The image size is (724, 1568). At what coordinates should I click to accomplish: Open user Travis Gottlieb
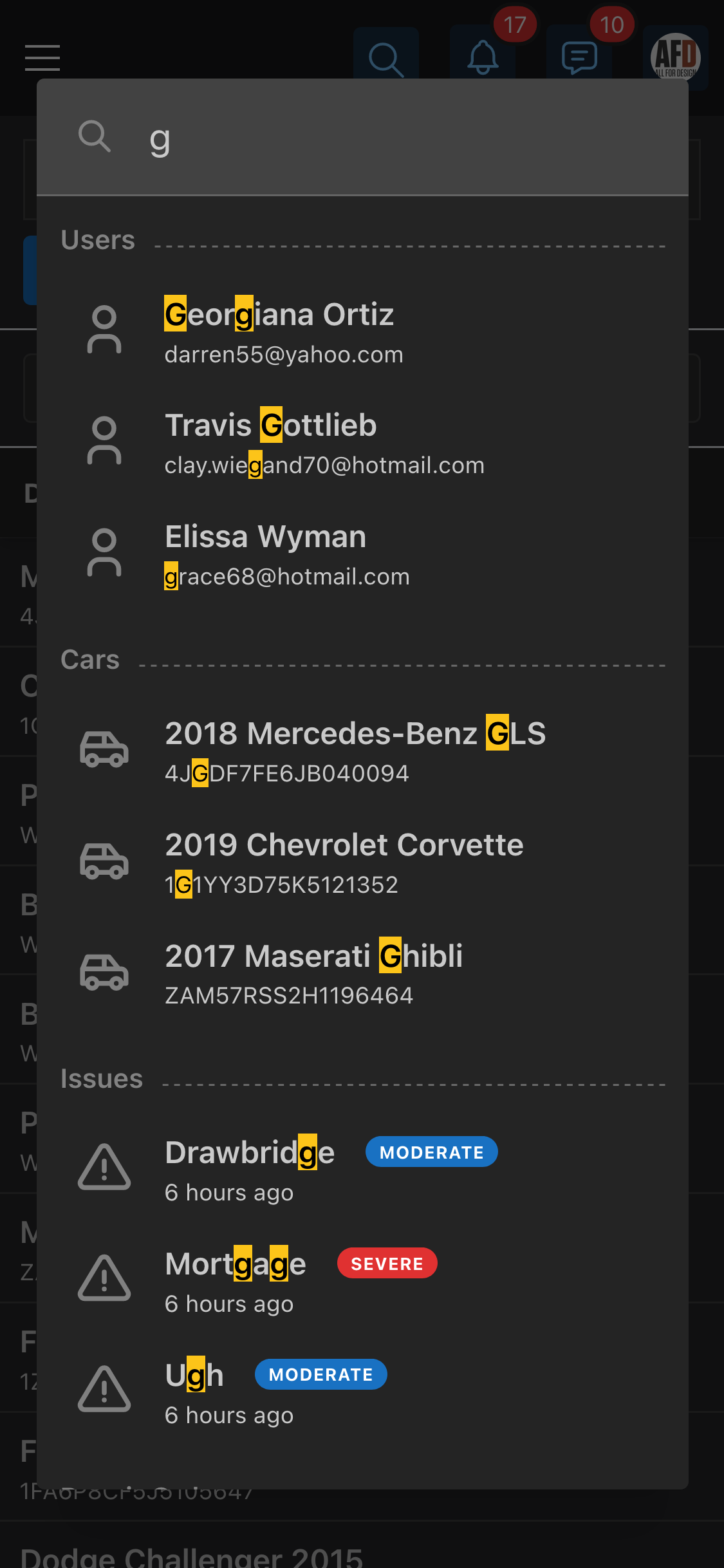coord(362,442)
